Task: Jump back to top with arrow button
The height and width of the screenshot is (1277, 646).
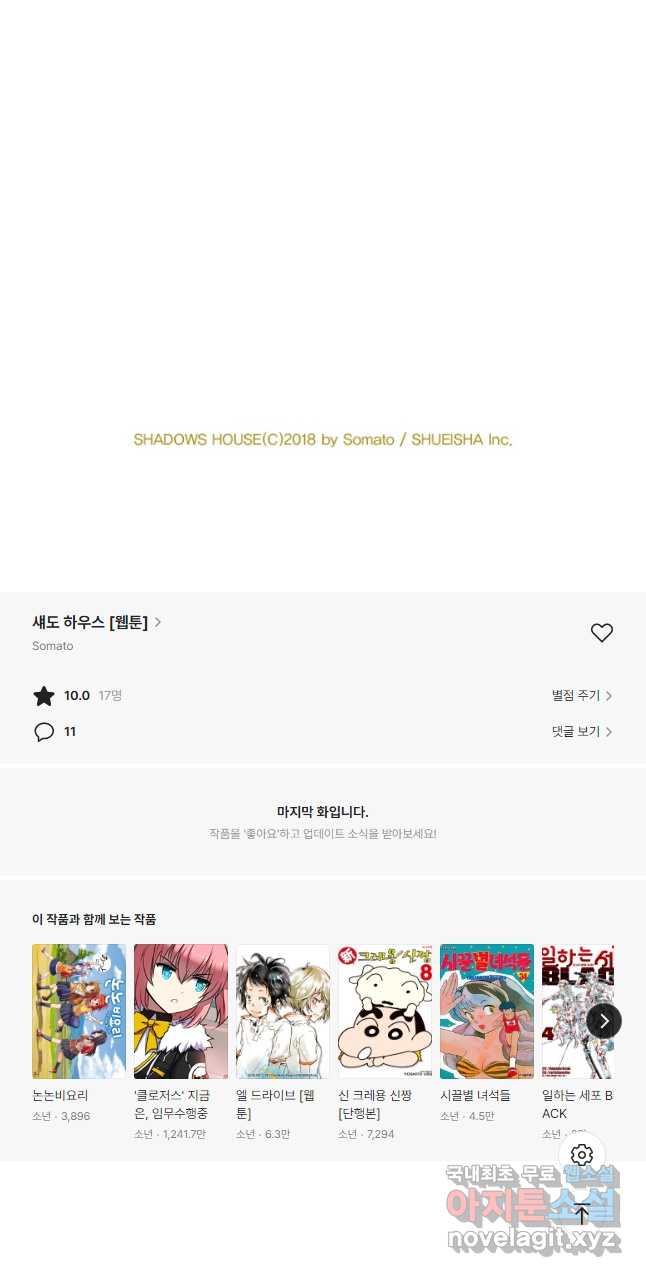Action: pos(582,1214)
